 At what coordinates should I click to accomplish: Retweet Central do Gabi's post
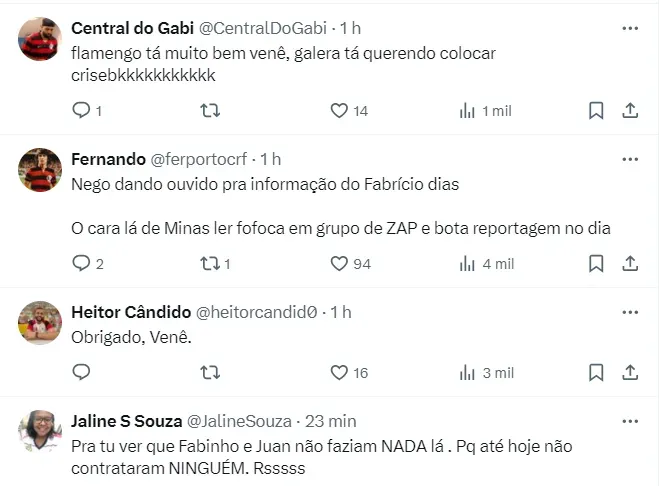coord(211,111)
